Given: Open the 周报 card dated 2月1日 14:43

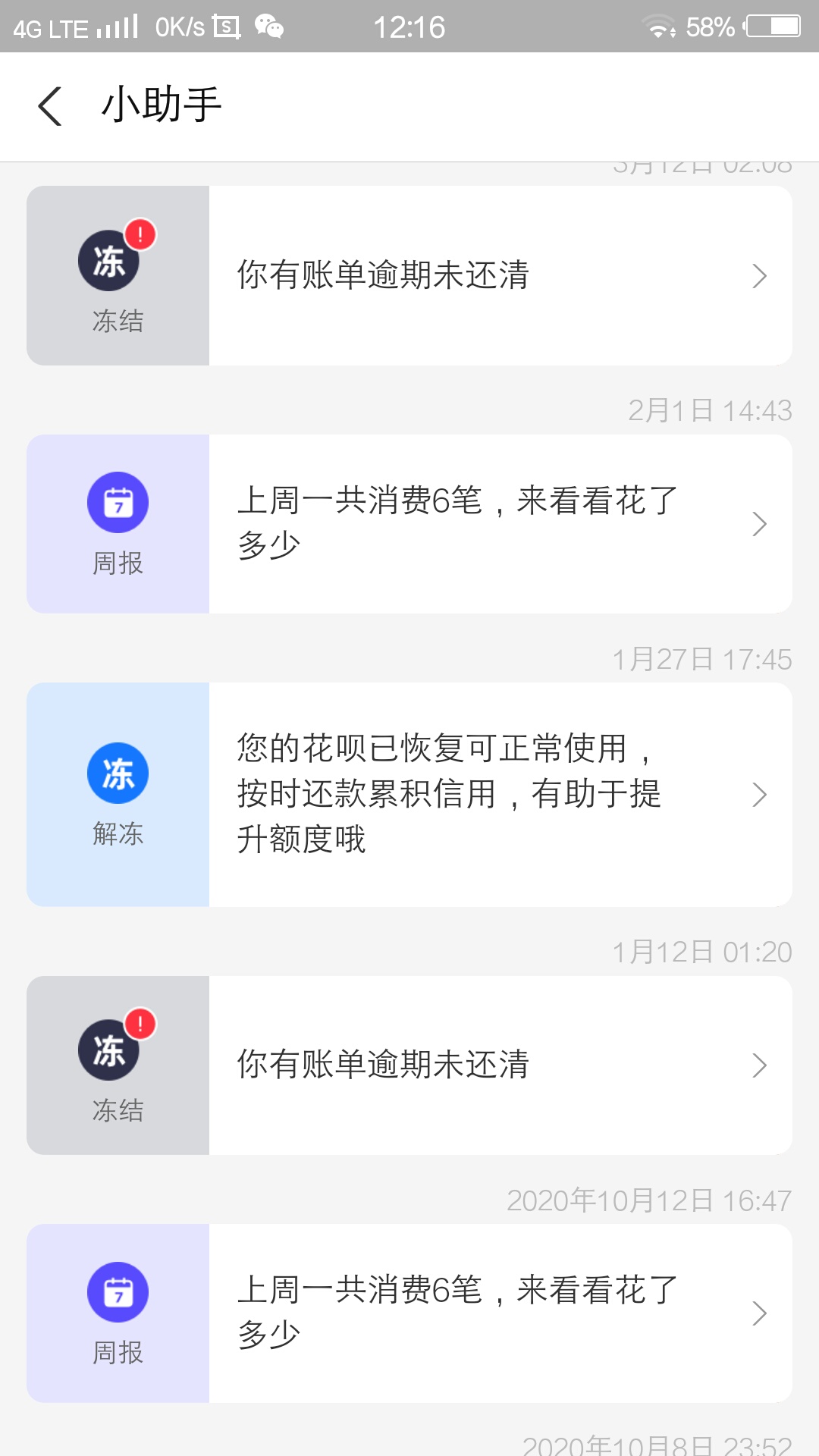Looking at the screenshot, I should [409, 523].
